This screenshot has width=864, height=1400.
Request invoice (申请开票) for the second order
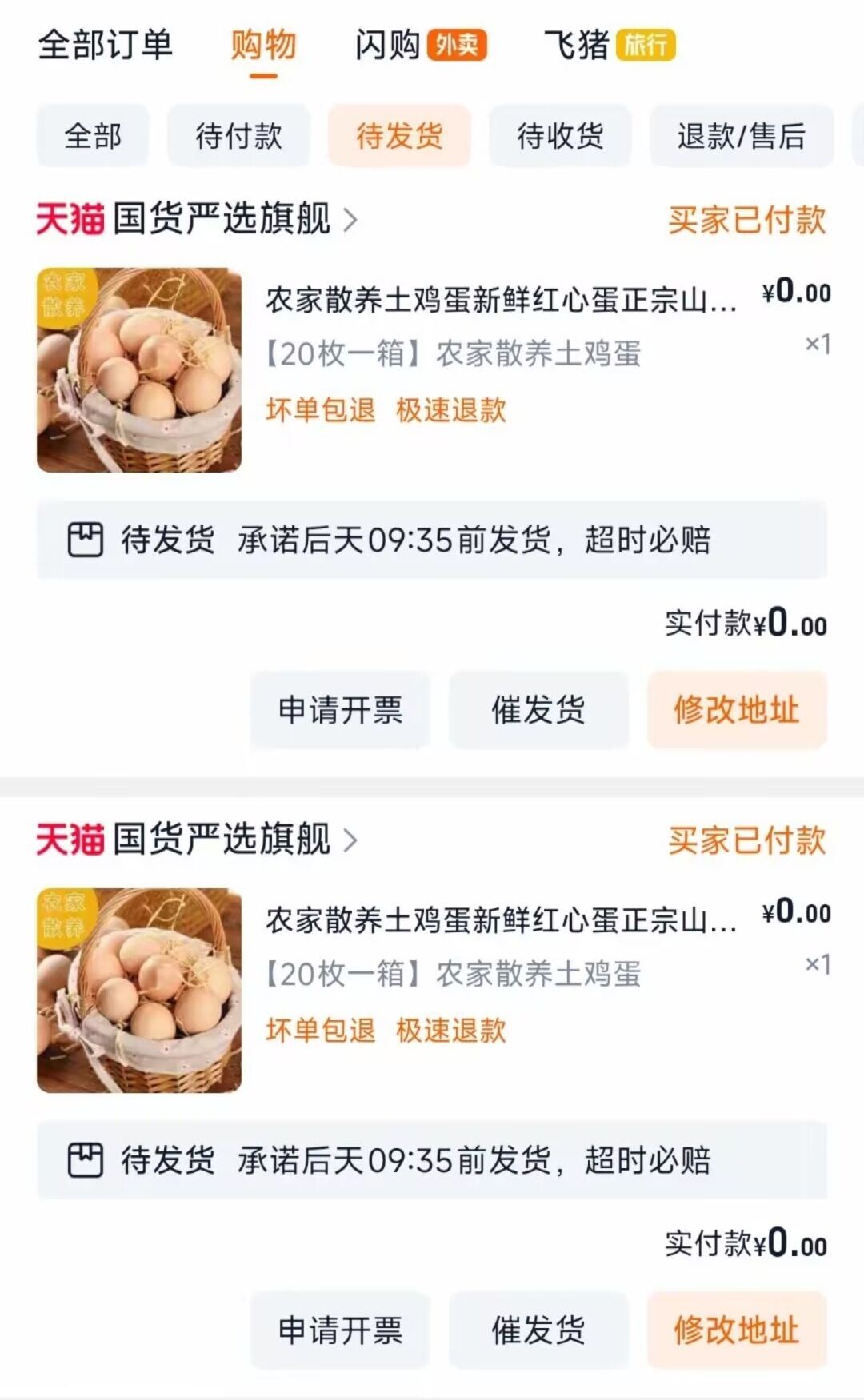(340, 1330)
